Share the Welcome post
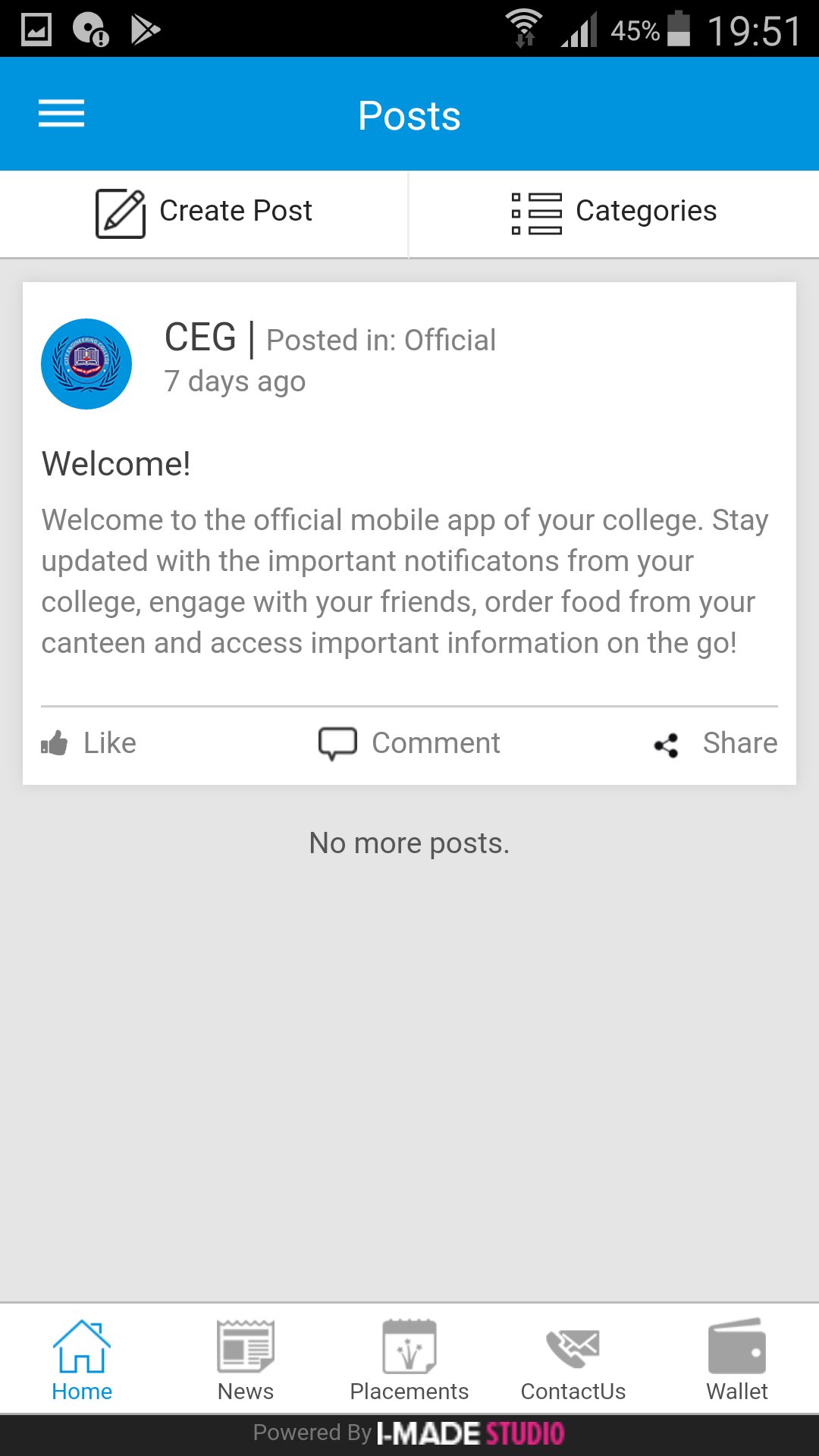Image resolution: width=819 pixels, height=1456 pixels. pos(715,743)
